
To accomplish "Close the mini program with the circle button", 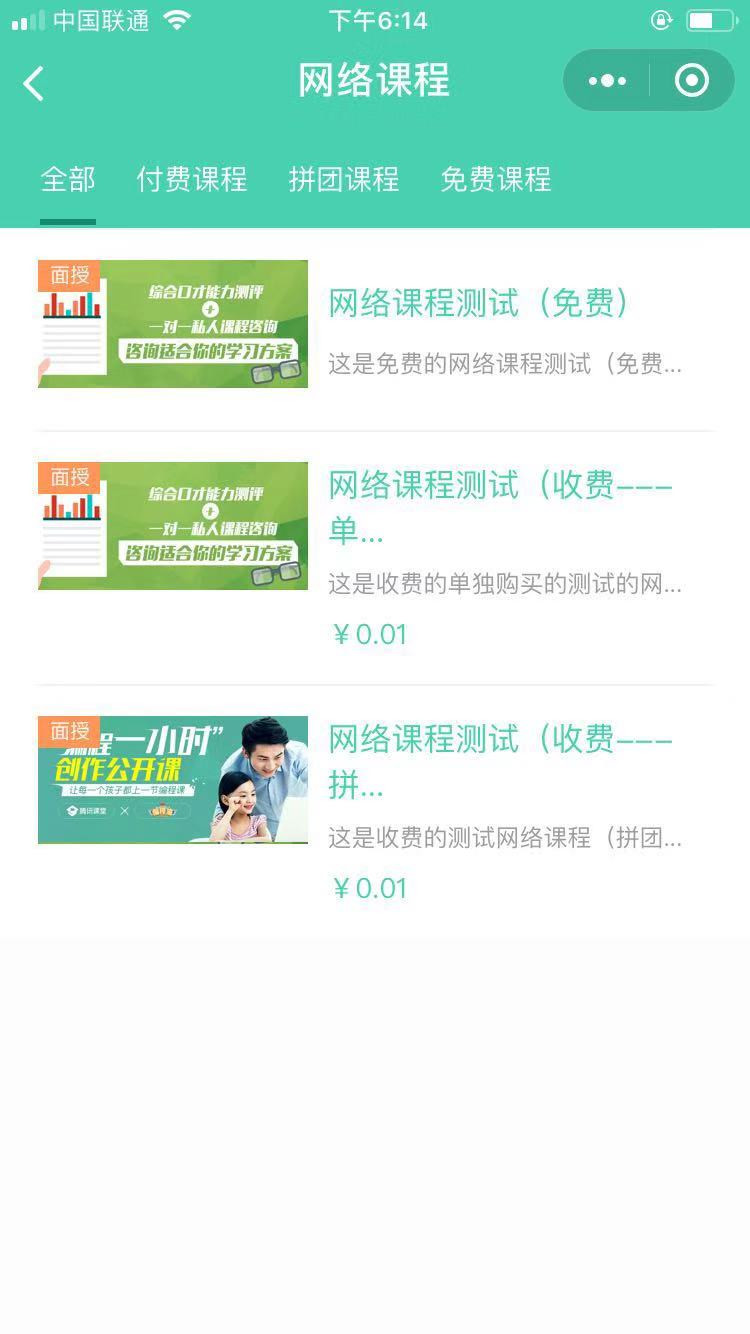I will coord(691,81).
